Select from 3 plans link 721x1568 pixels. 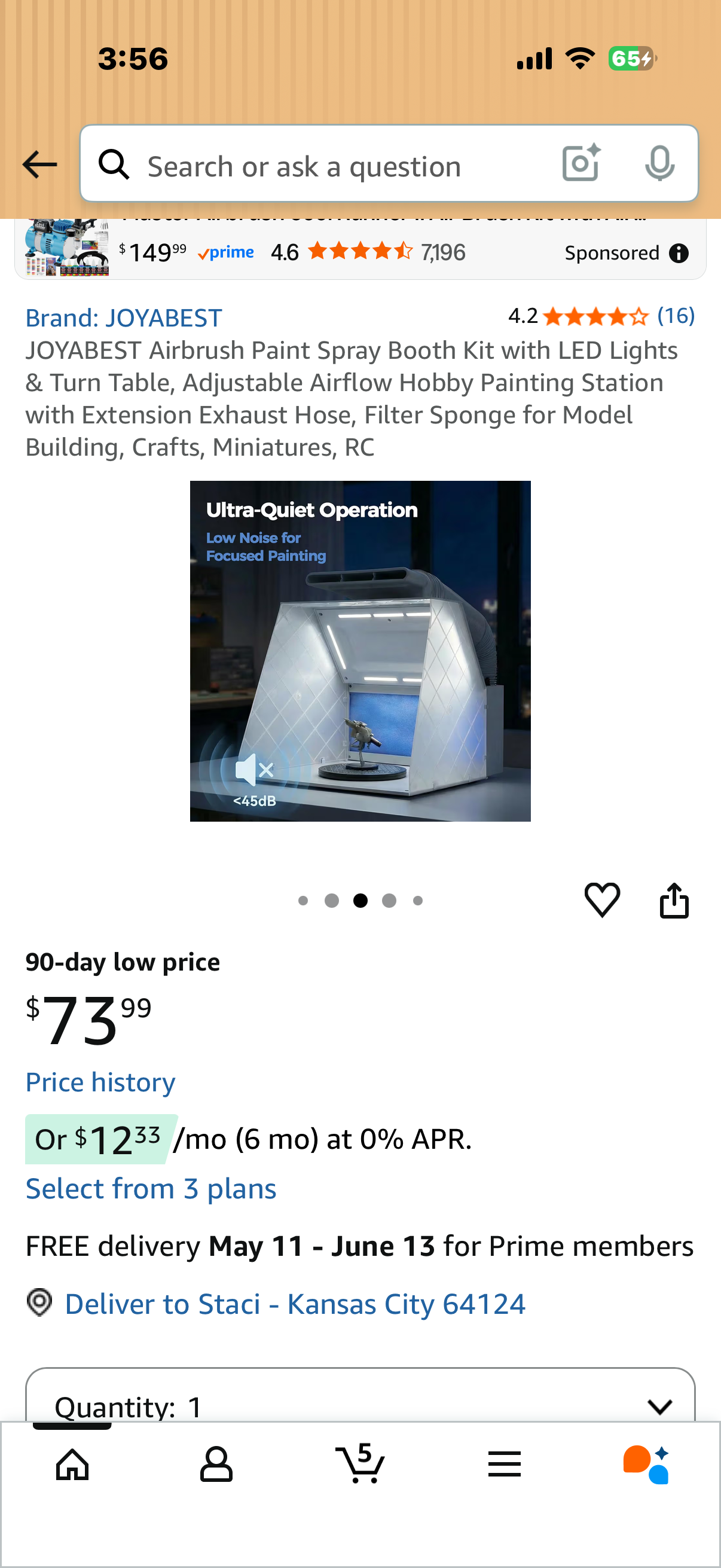(151, 1188)
